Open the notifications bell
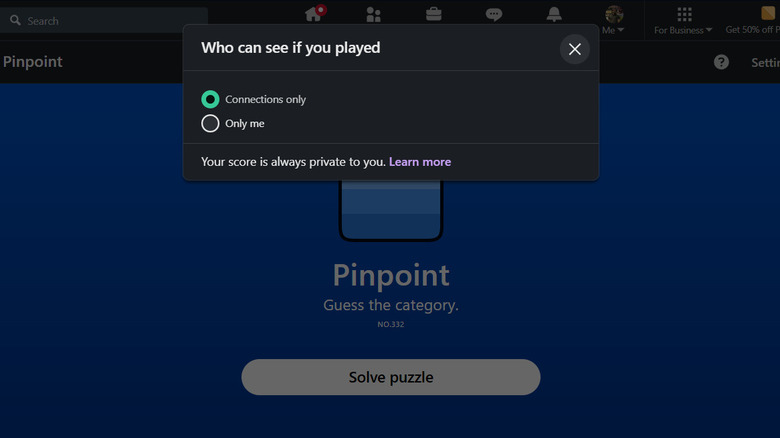 pos(554,14)
